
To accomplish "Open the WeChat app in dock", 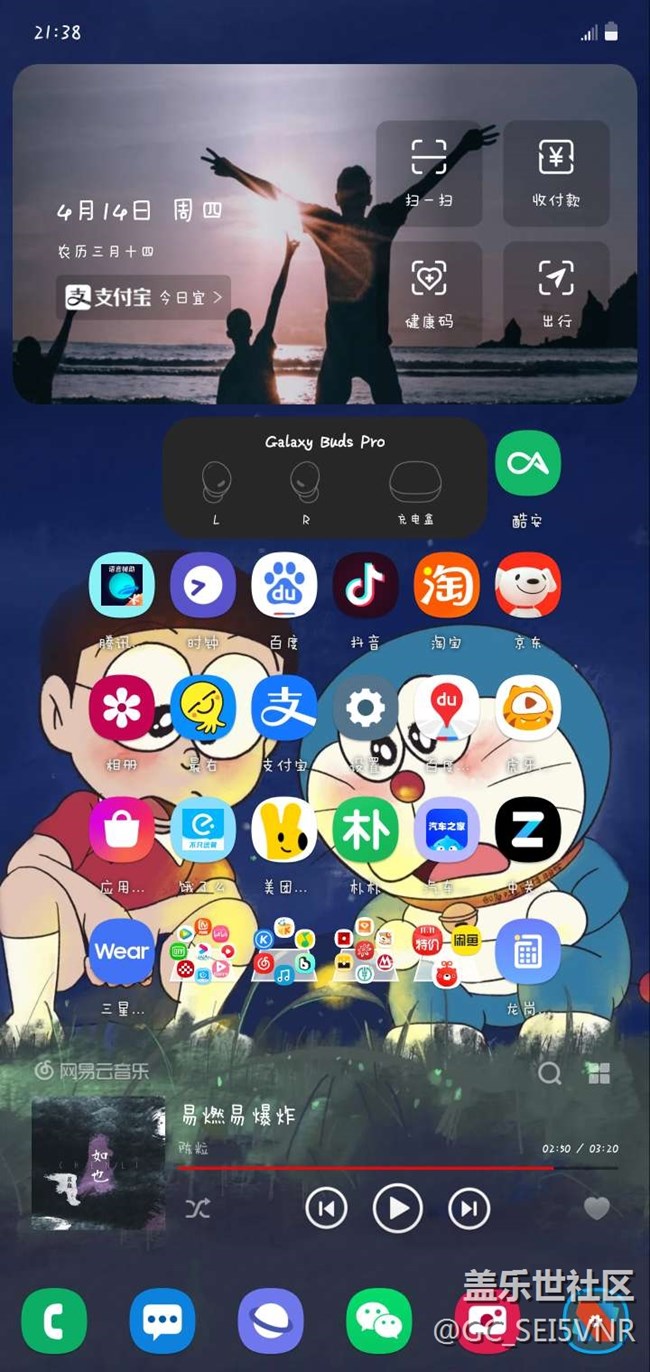I will 379,1320.
